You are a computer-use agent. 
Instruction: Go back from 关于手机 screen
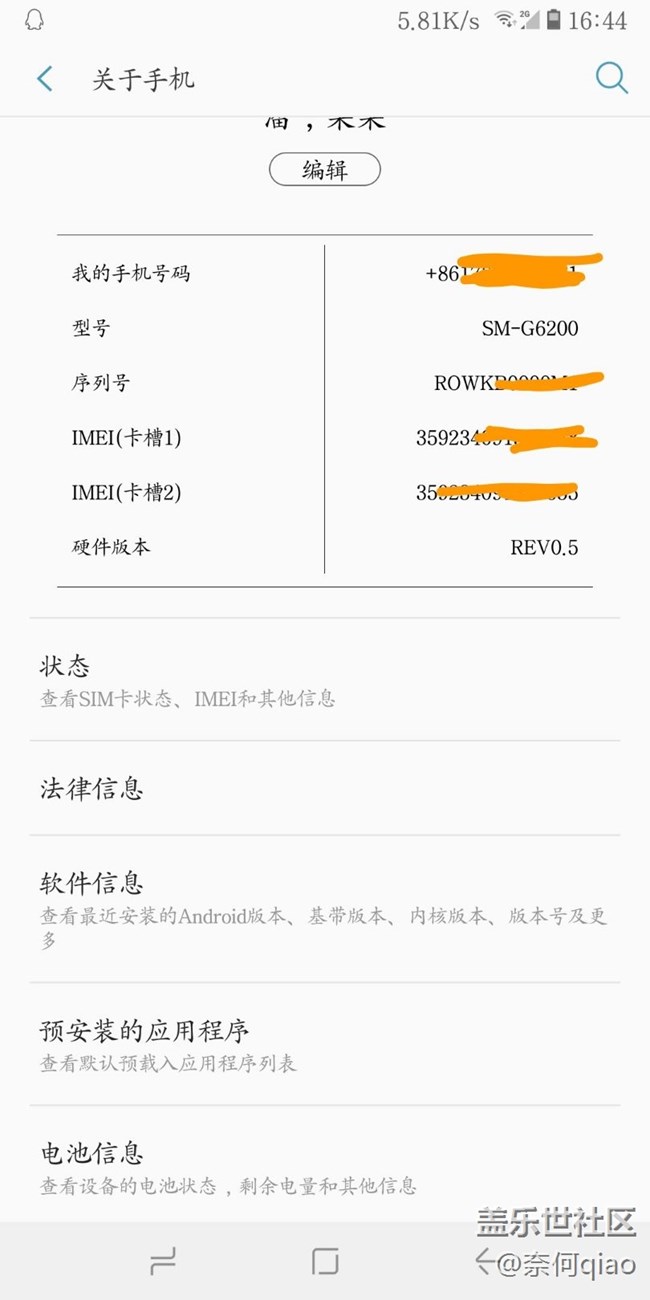pyautogui.click(x=44, y=79)
